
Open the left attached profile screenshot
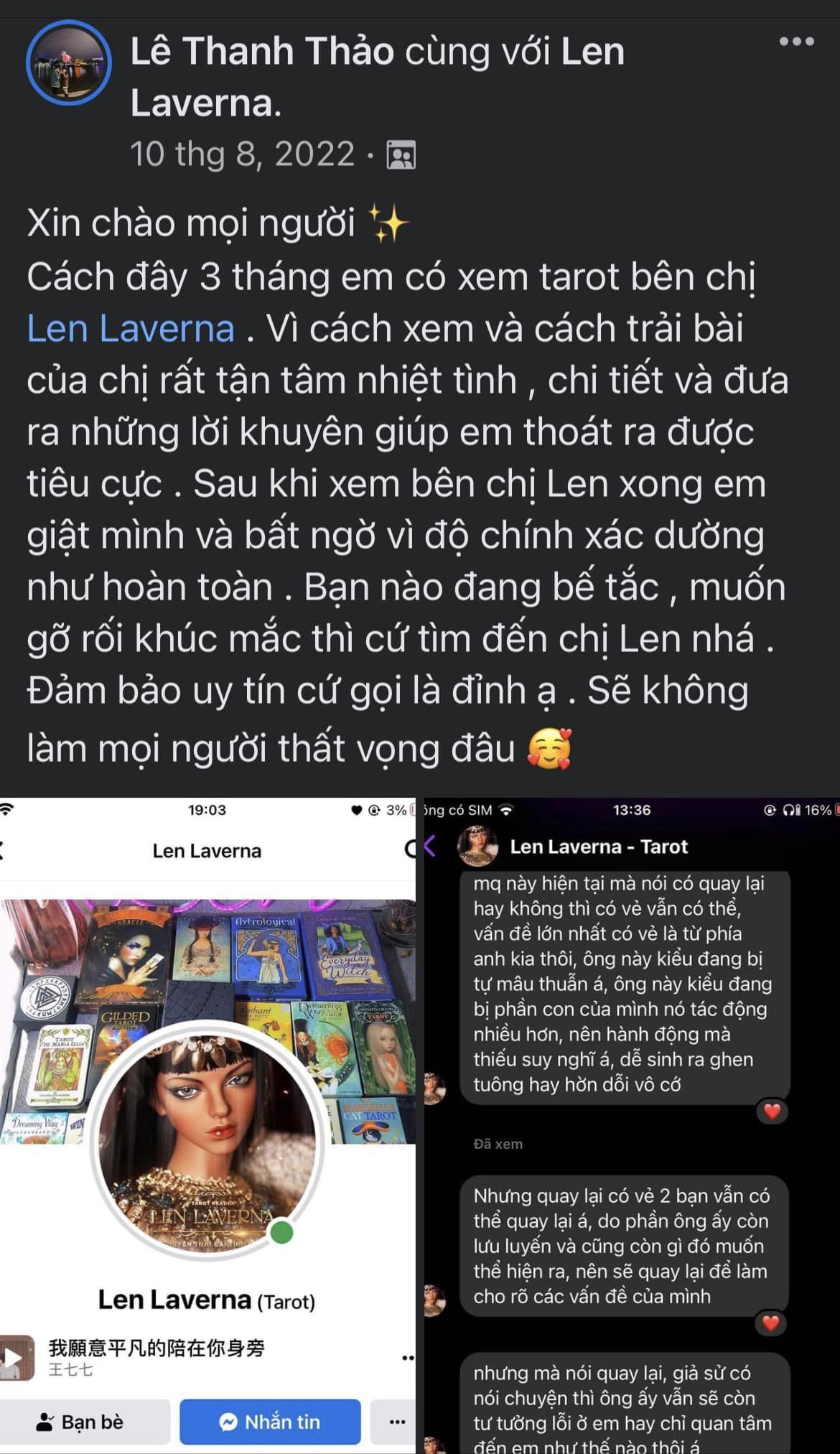tap(207, 1125)
